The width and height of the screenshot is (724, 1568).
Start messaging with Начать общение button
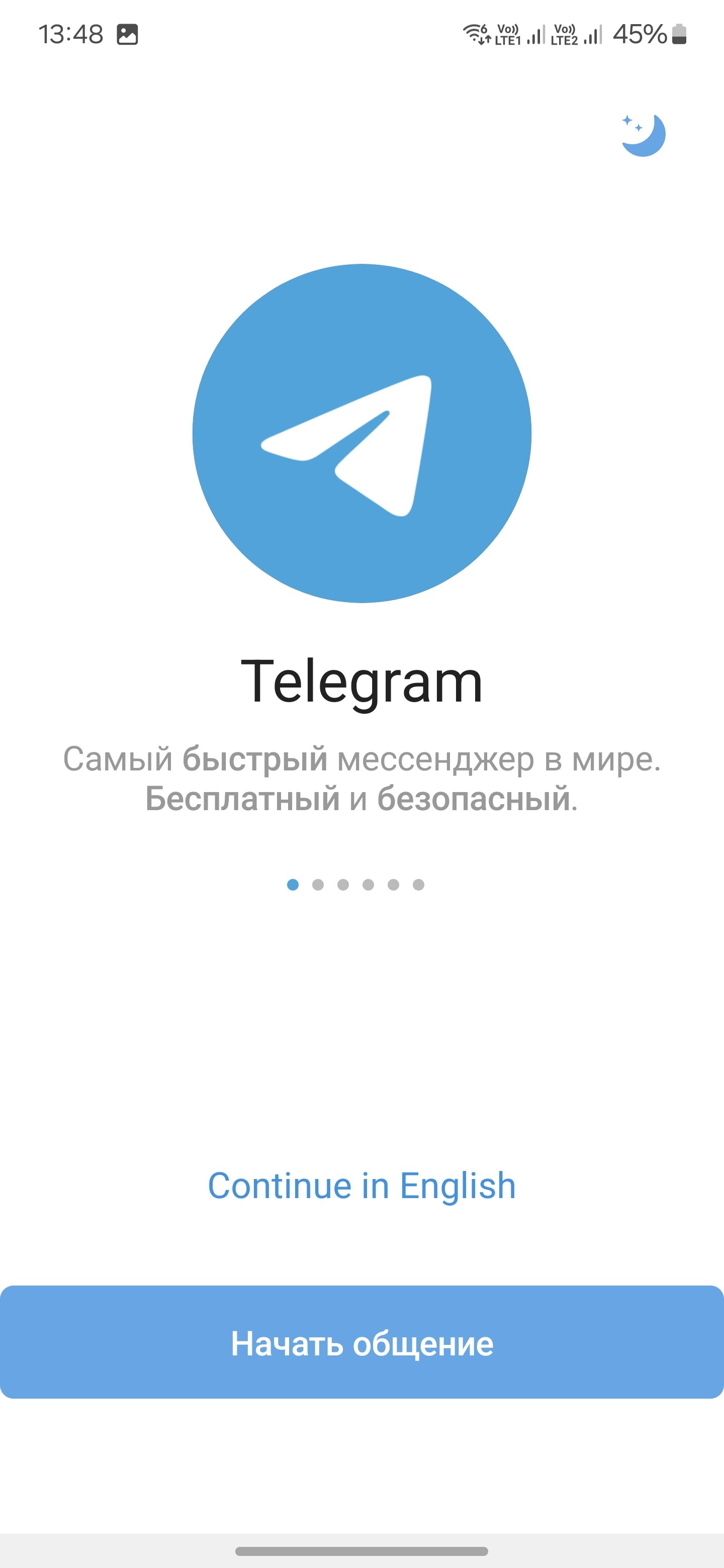pos(361,1343)
